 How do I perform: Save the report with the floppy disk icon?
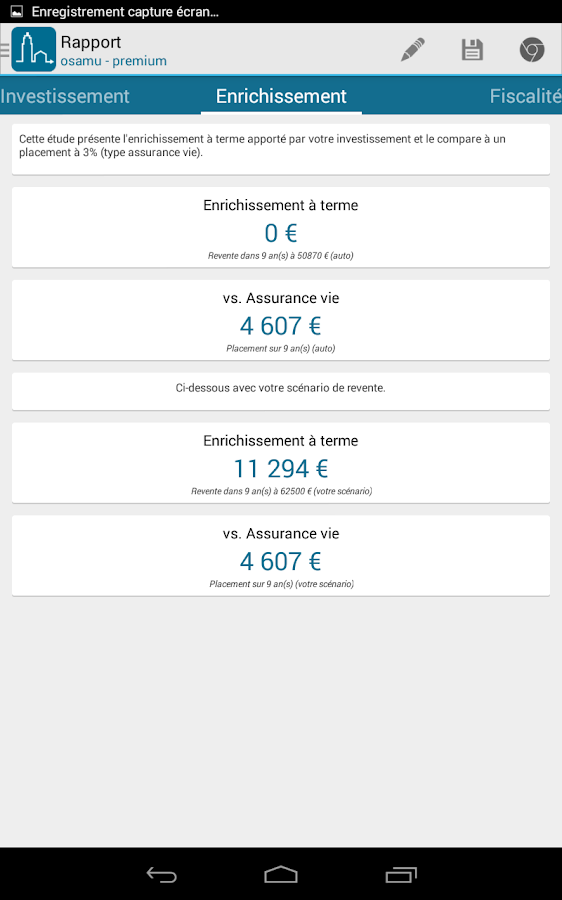[472, 50]
